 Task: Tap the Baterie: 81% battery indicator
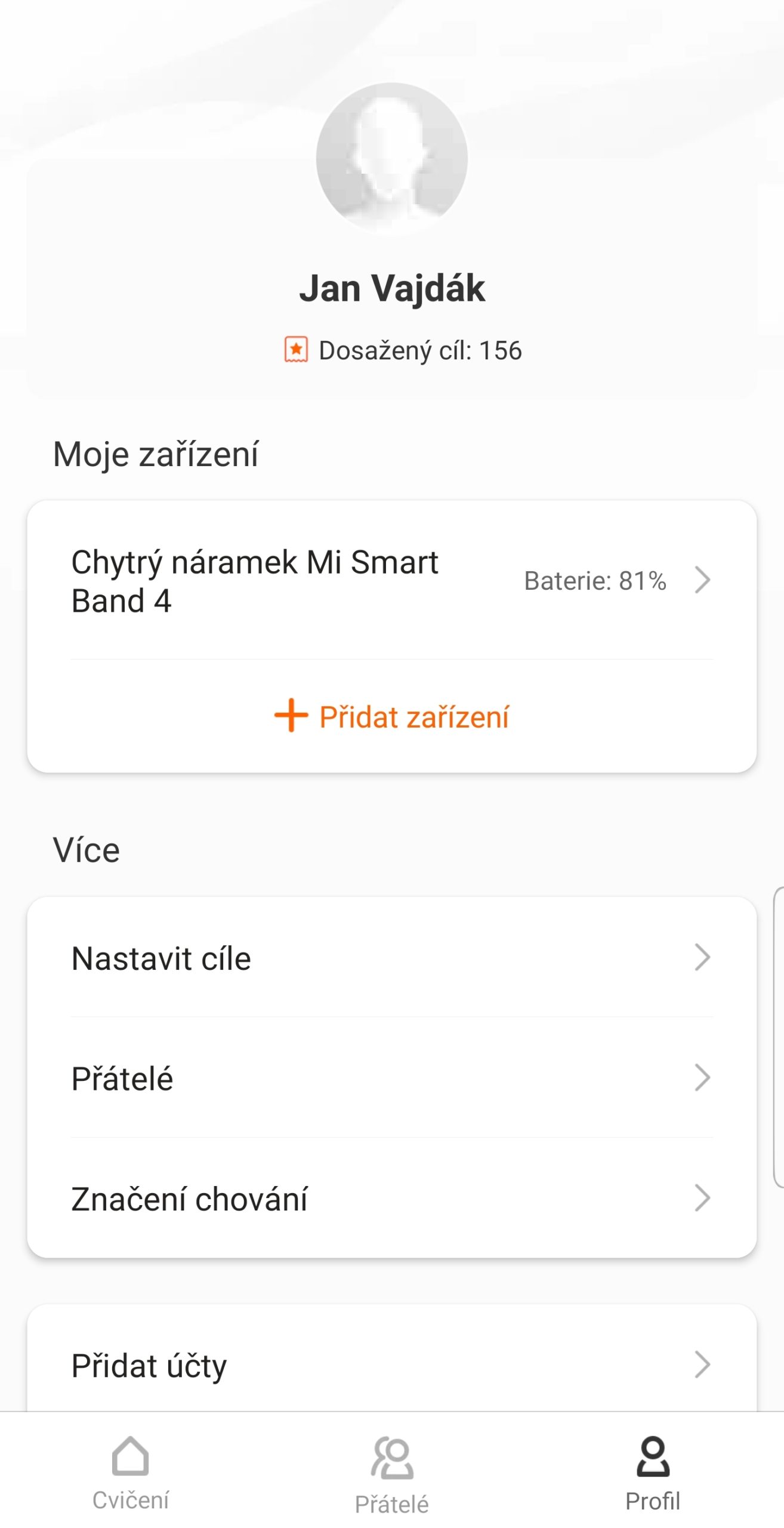pos(595,581)
